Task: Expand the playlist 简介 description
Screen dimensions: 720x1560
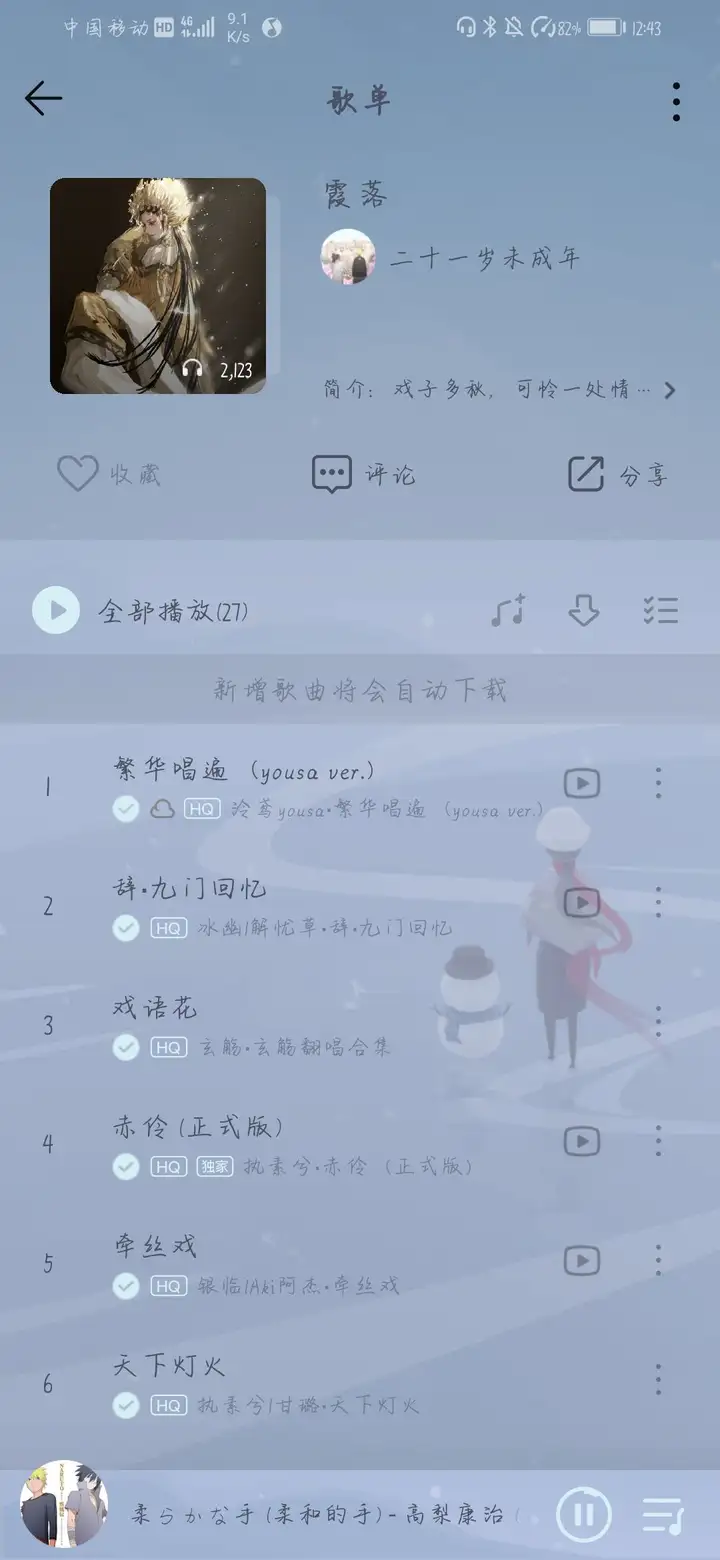Action: coord(669,390)
